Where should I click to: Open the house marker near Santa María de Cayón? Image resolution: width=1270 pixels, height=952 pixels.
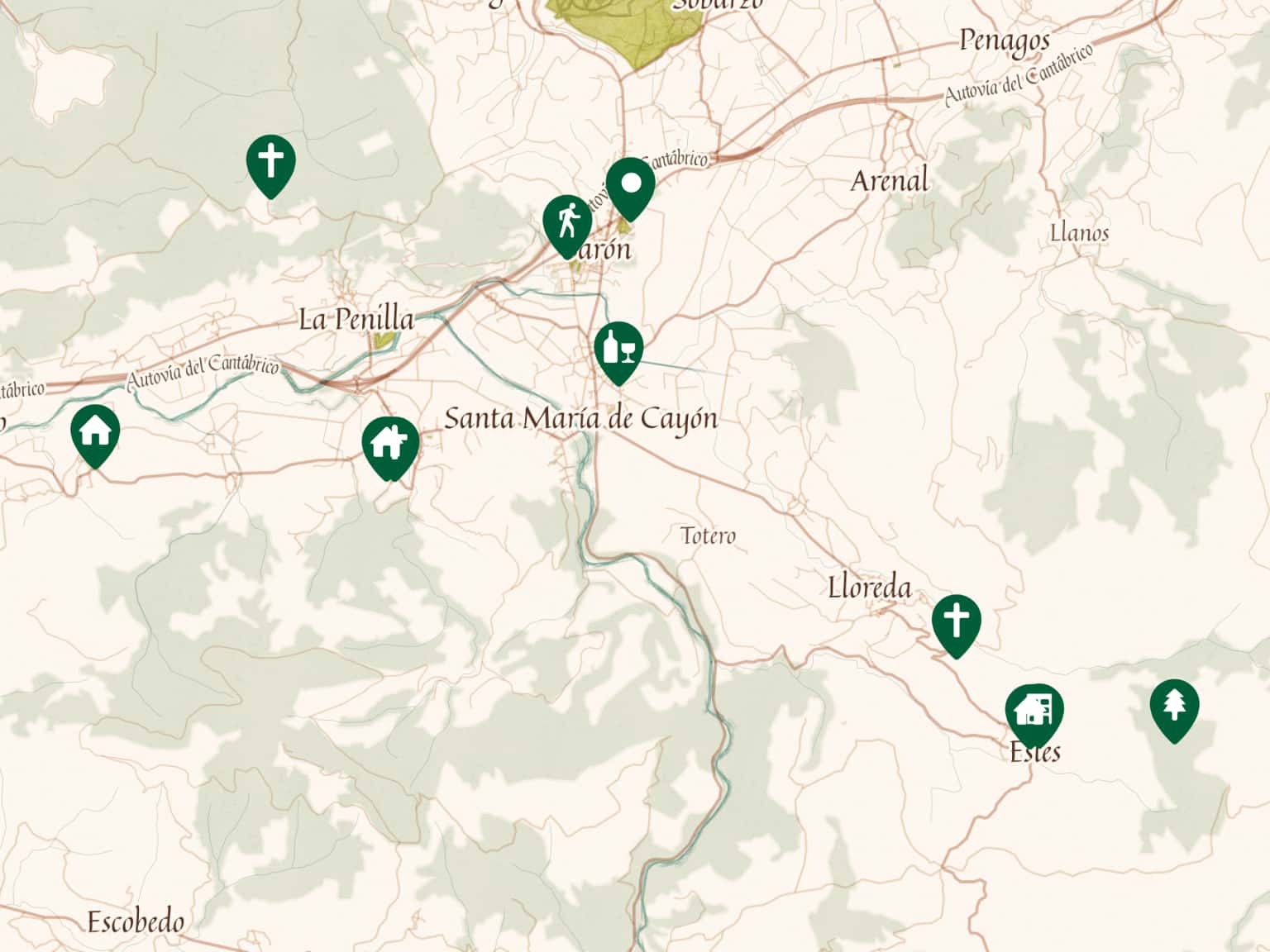point(389,445)
